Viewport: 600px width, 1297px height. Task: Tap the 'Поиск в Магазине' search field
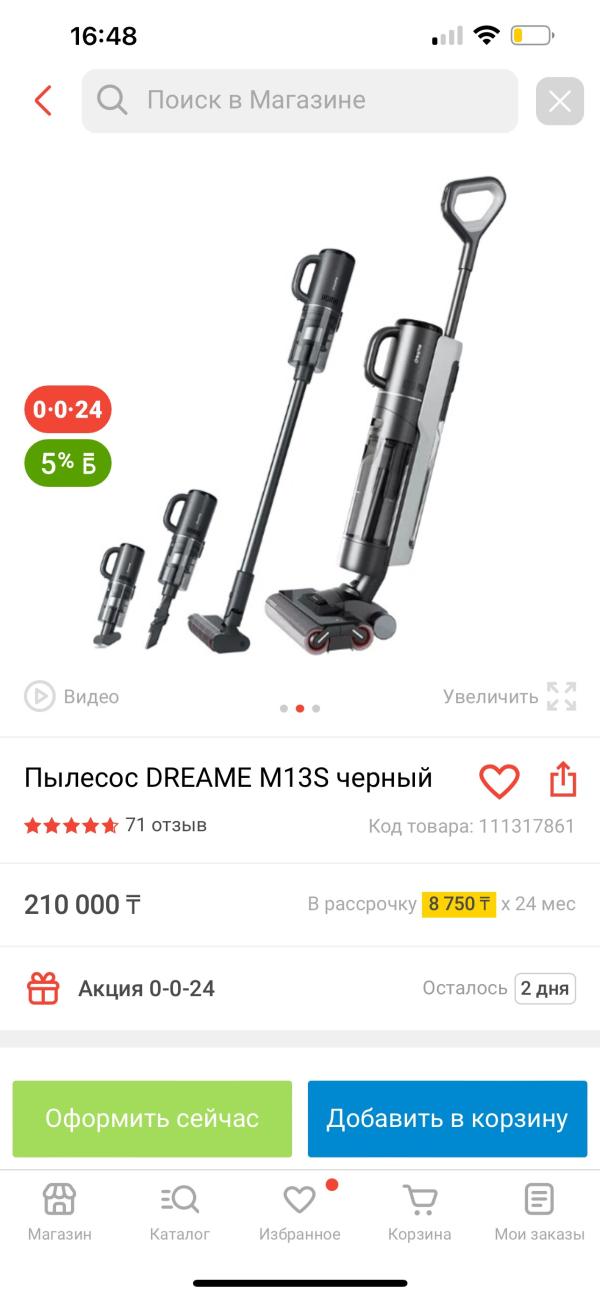click(x=300, y=101)
